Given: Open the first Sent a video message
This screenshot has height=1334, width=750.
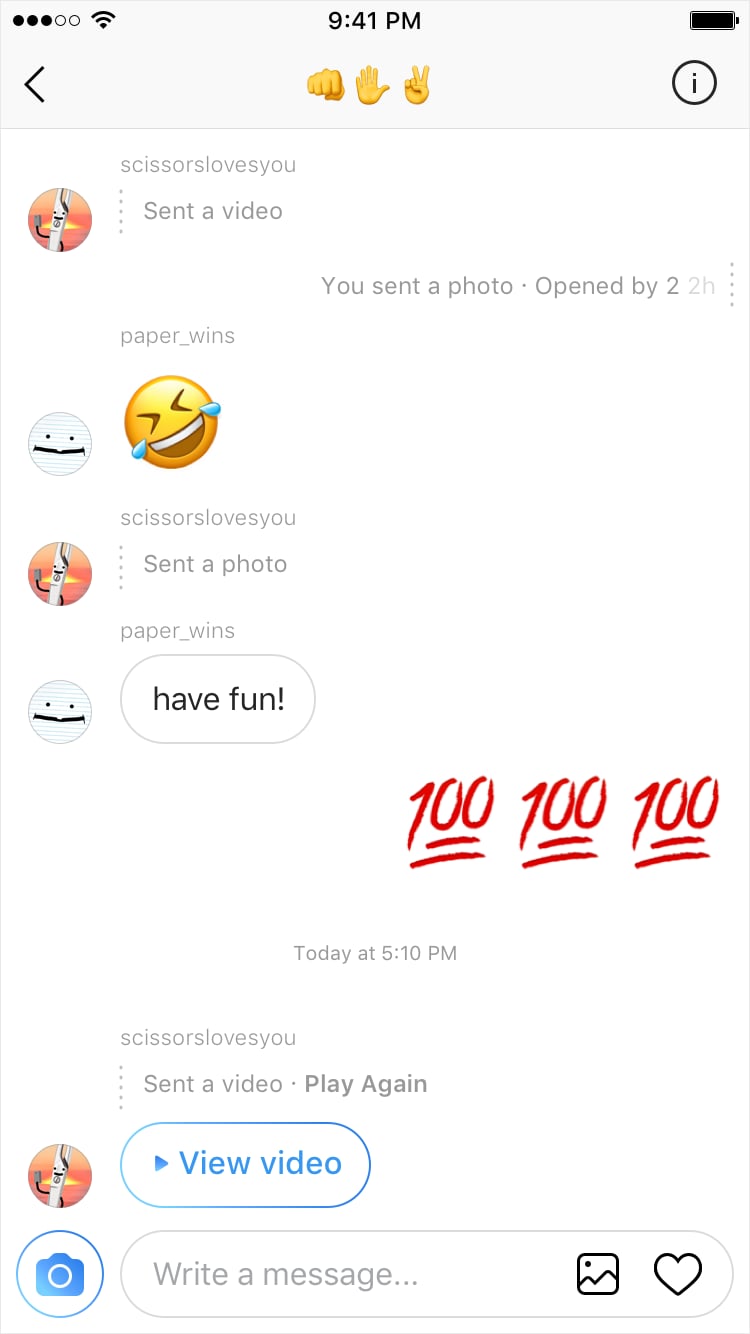Looking at the screenshot, I should [x=212, y=211].
